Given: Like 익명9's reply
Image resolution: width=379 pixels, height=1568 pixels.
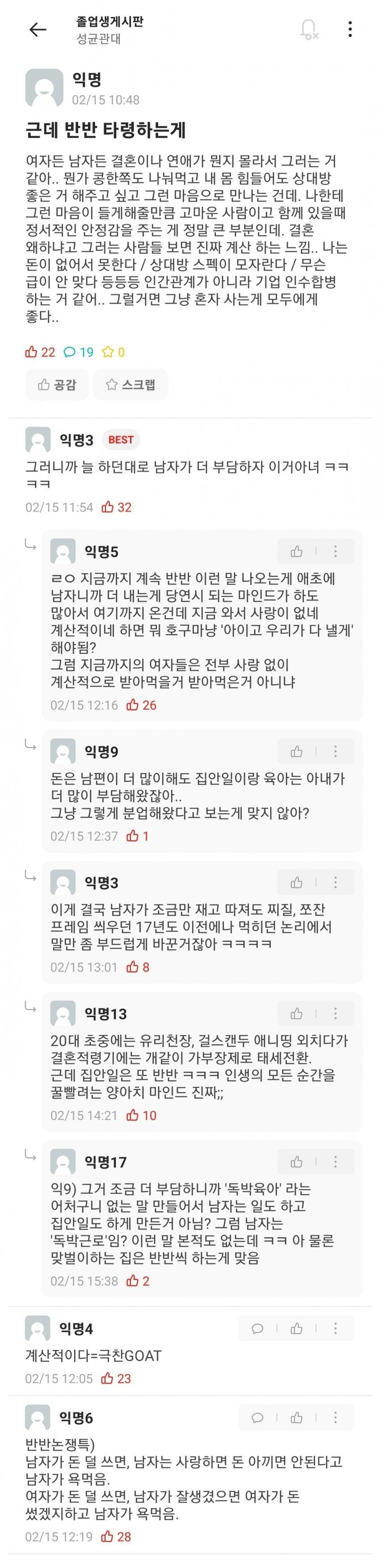Looking at the screenshot, I should coord(297,752).
